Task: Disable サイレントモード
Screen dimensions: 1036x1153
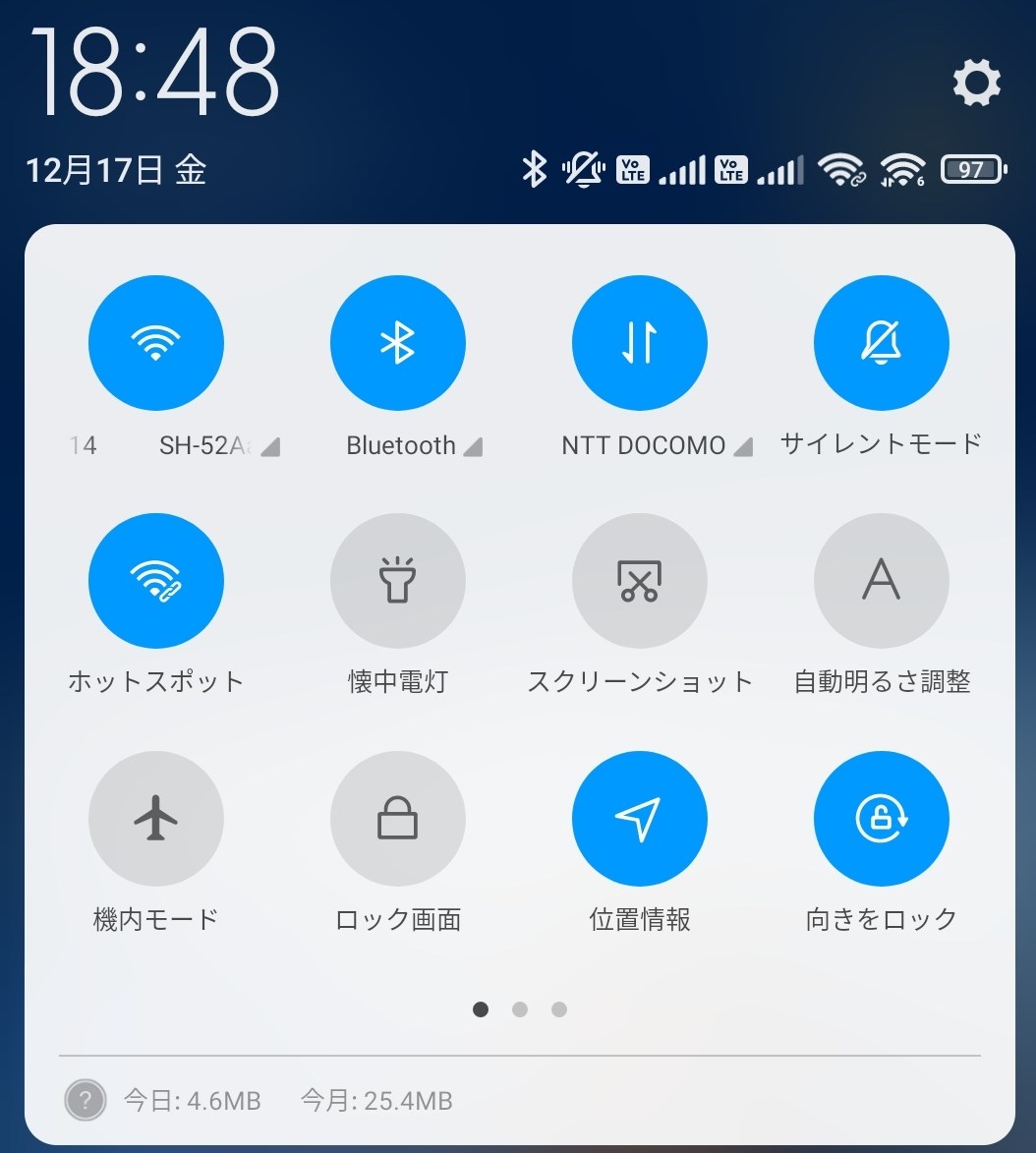Action: [882, 343]
